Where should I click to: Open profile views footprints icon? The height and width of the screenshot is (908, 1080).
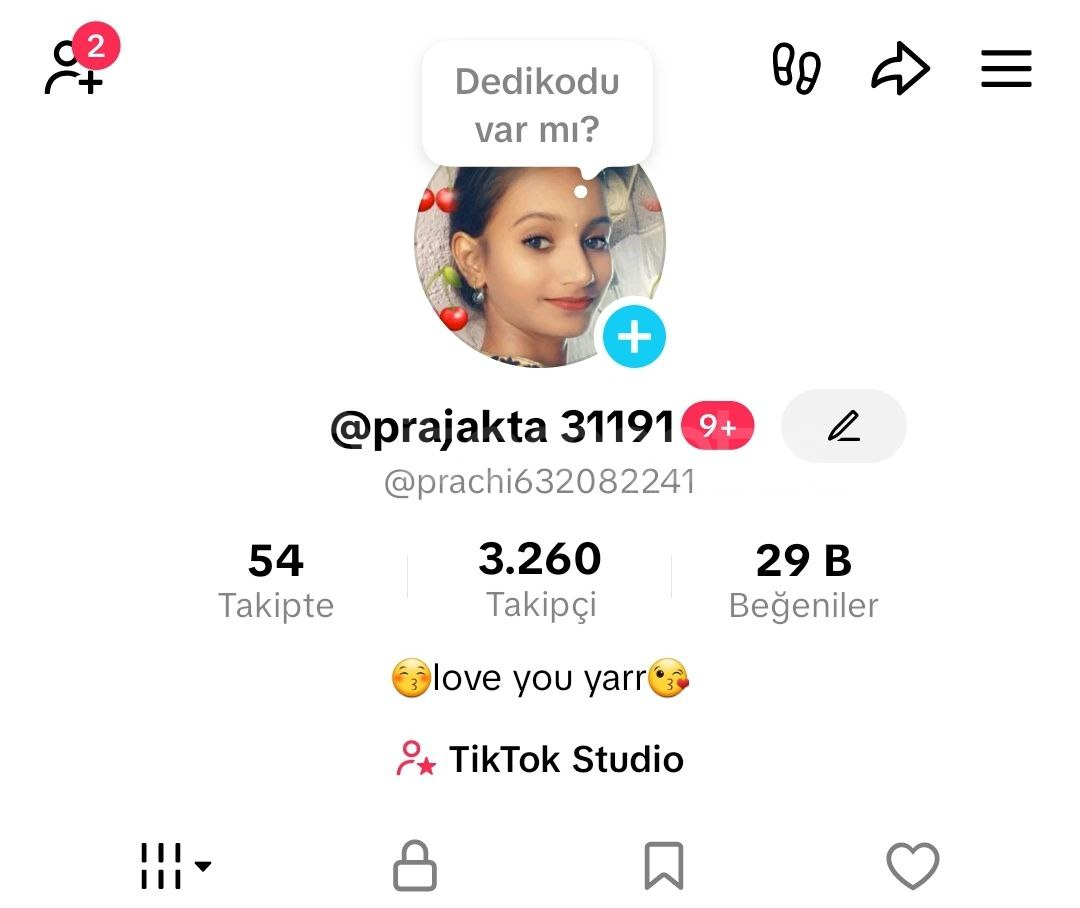[x=796, y=68]
